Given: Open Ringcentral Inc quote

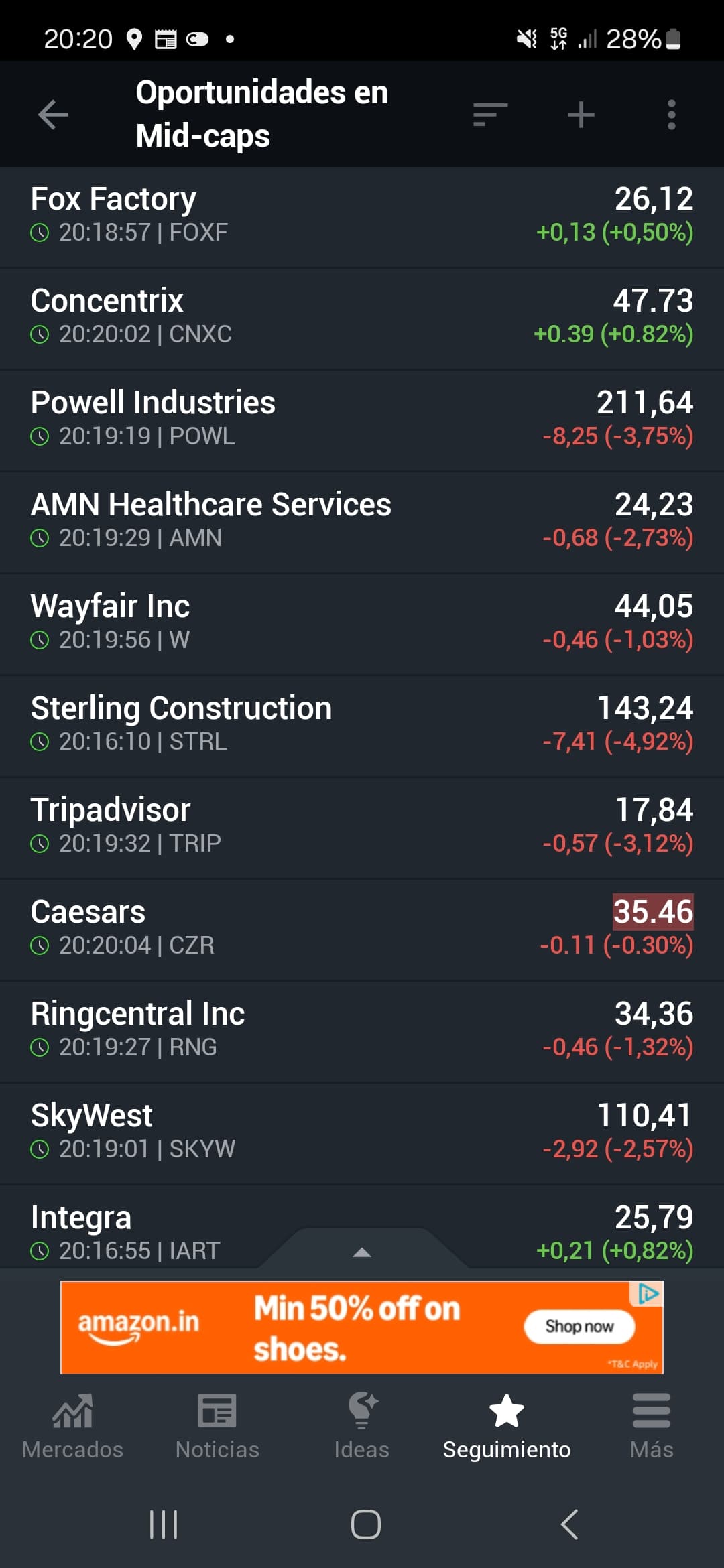Looking at the screenshot, I should pos(362,1032).
